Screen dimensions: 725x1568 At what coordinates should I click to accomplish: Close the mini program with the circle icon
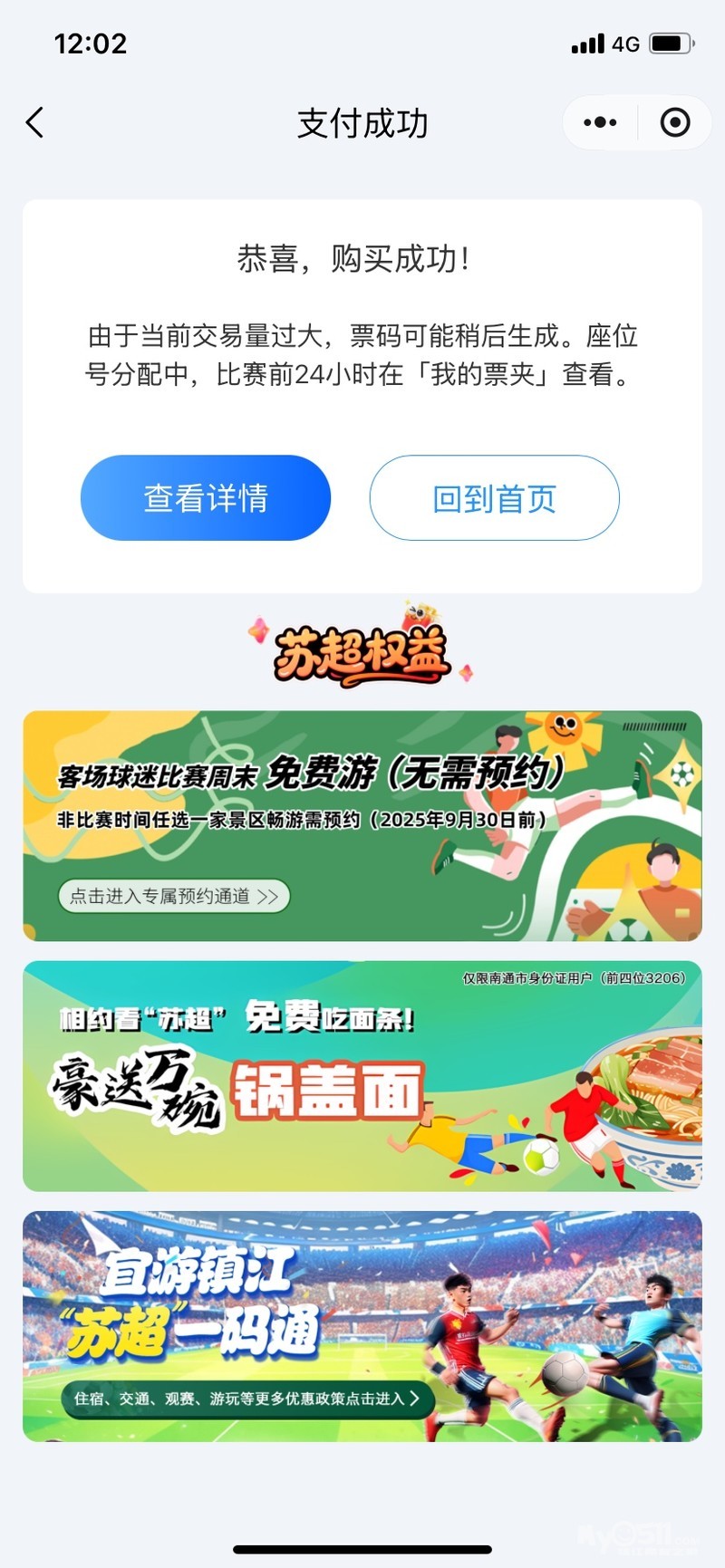pyautogui.click(x=675, y=122)
